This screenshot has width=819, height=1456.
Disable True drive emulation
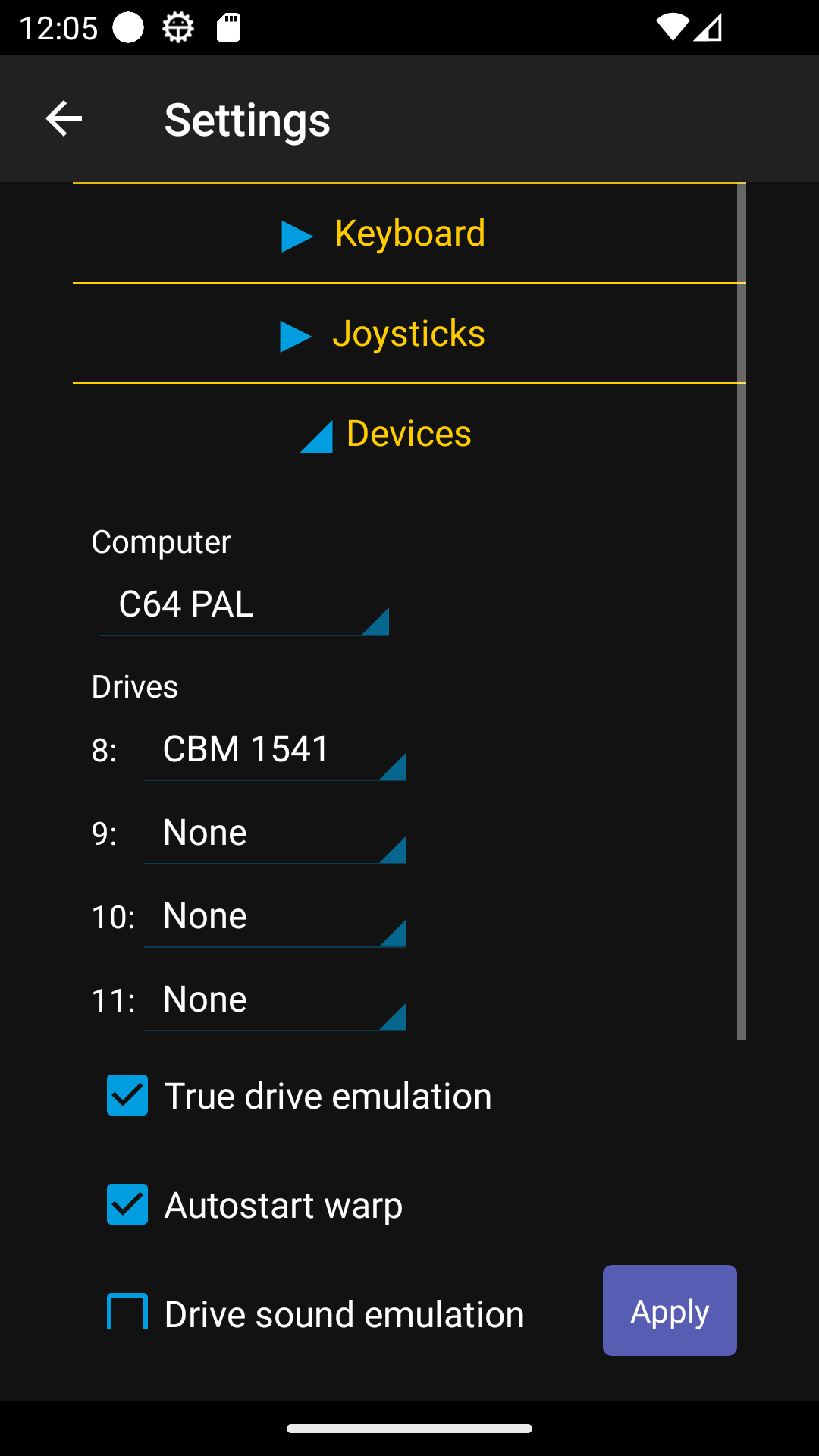click(127, 1095)
